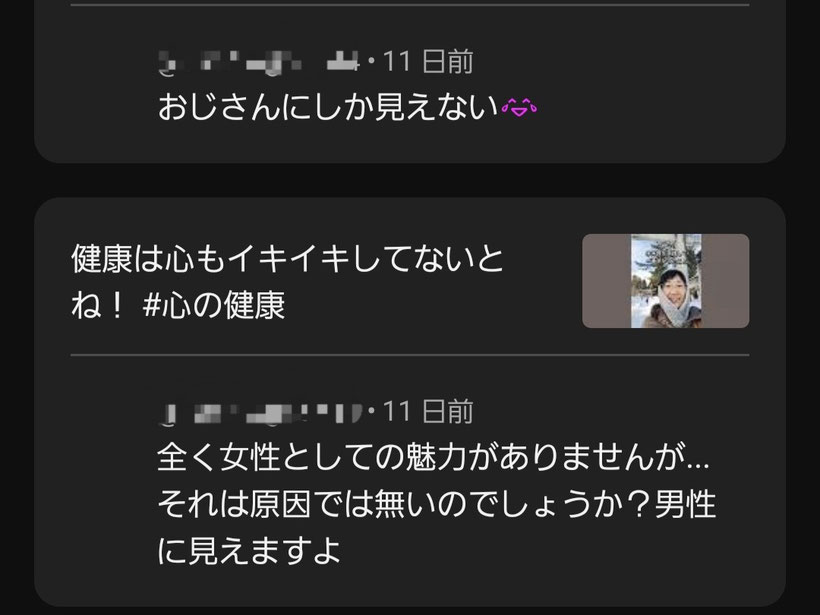Open the video thumbnail beside #心の健康
Viewport: 820px width, 615px height.
coord(665,281)
